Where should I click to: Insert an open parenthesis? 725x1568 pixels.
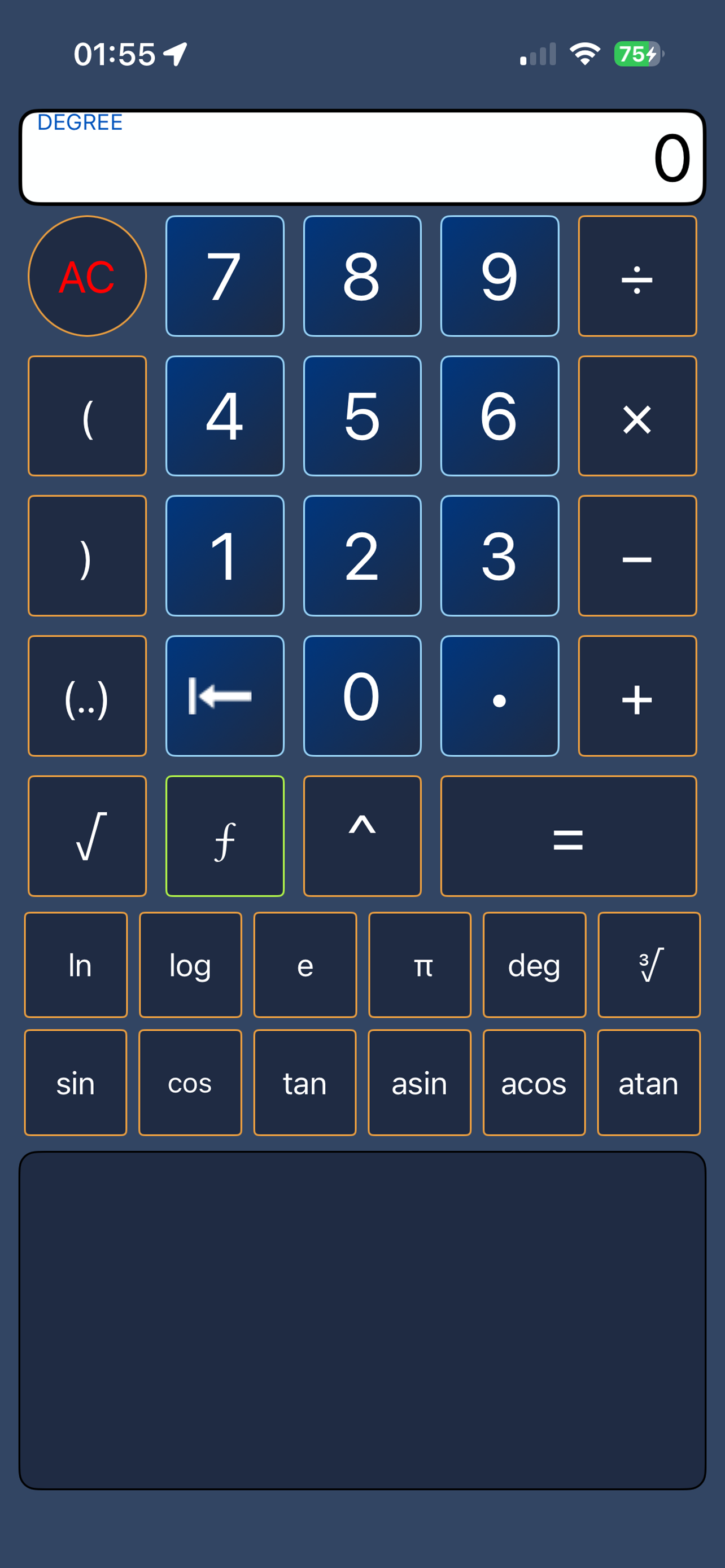pos(87,416)
